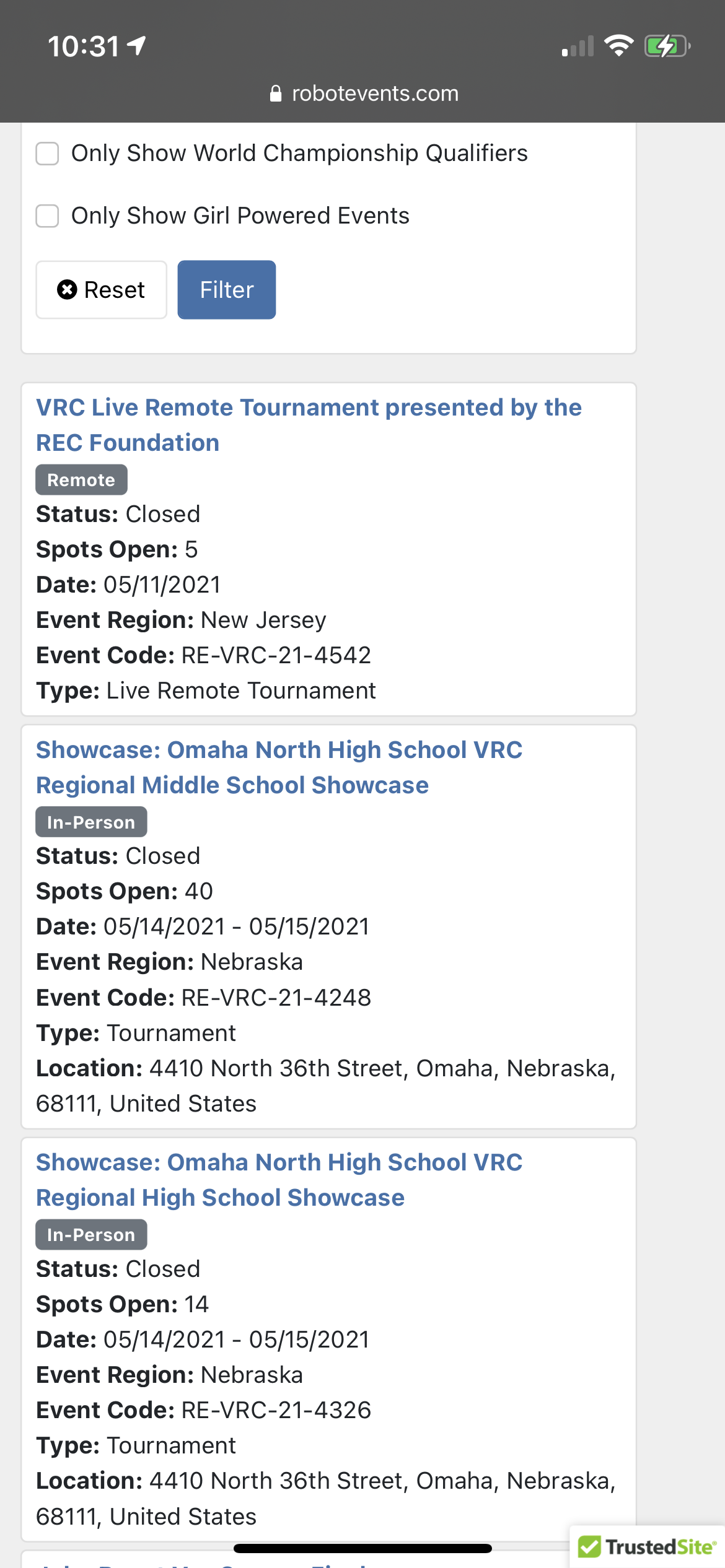Screen dimensions: 725x1568
Task: Open VRC Live Remote Tournament event link
Action: pos(309,425)
